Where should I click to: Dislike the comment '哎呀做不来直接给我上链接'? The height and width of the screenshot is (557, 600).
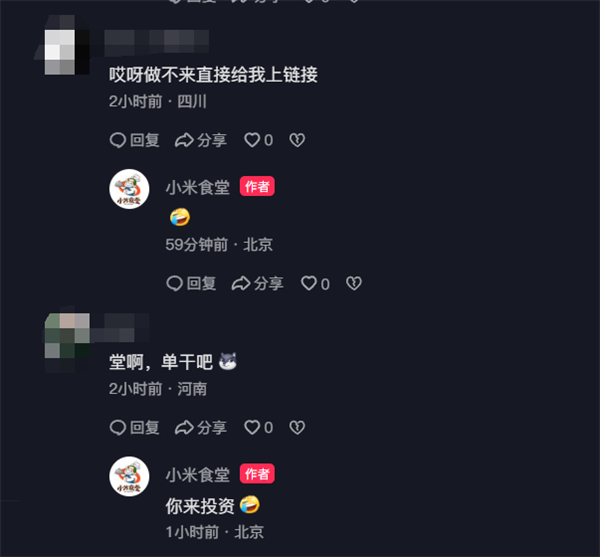pyautogui.click(x=297, y=140)
